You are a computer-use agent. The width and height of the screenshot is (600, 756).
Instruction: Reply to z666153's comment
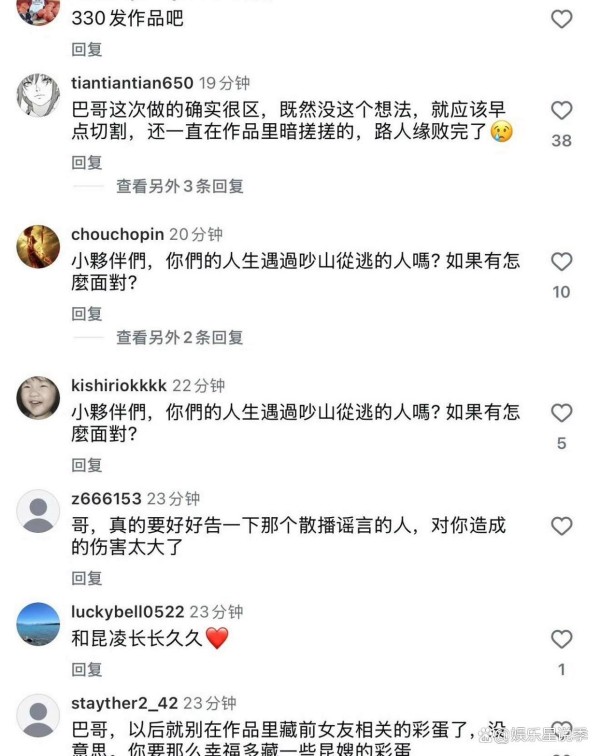pos(87,578)
